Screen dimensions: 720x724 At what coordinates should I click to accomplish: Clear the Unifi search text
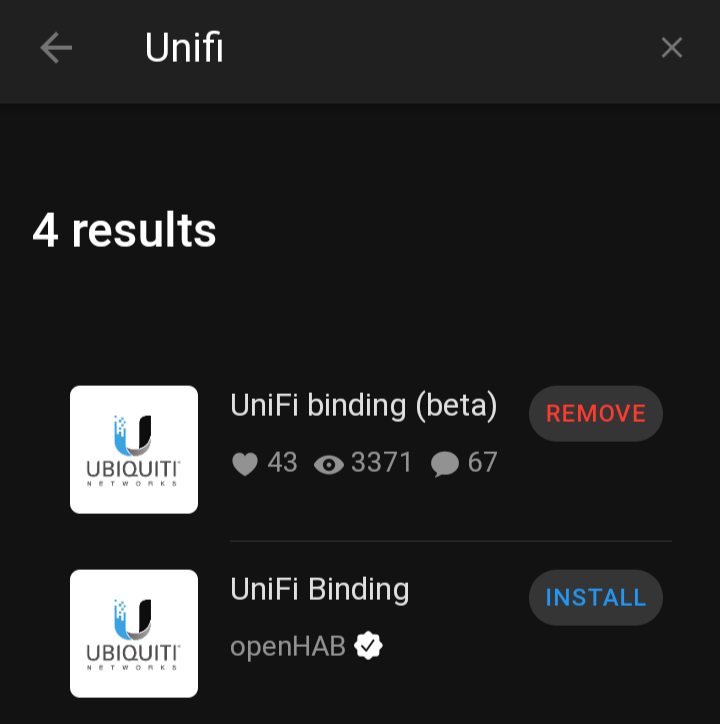(x=672, y=48)
